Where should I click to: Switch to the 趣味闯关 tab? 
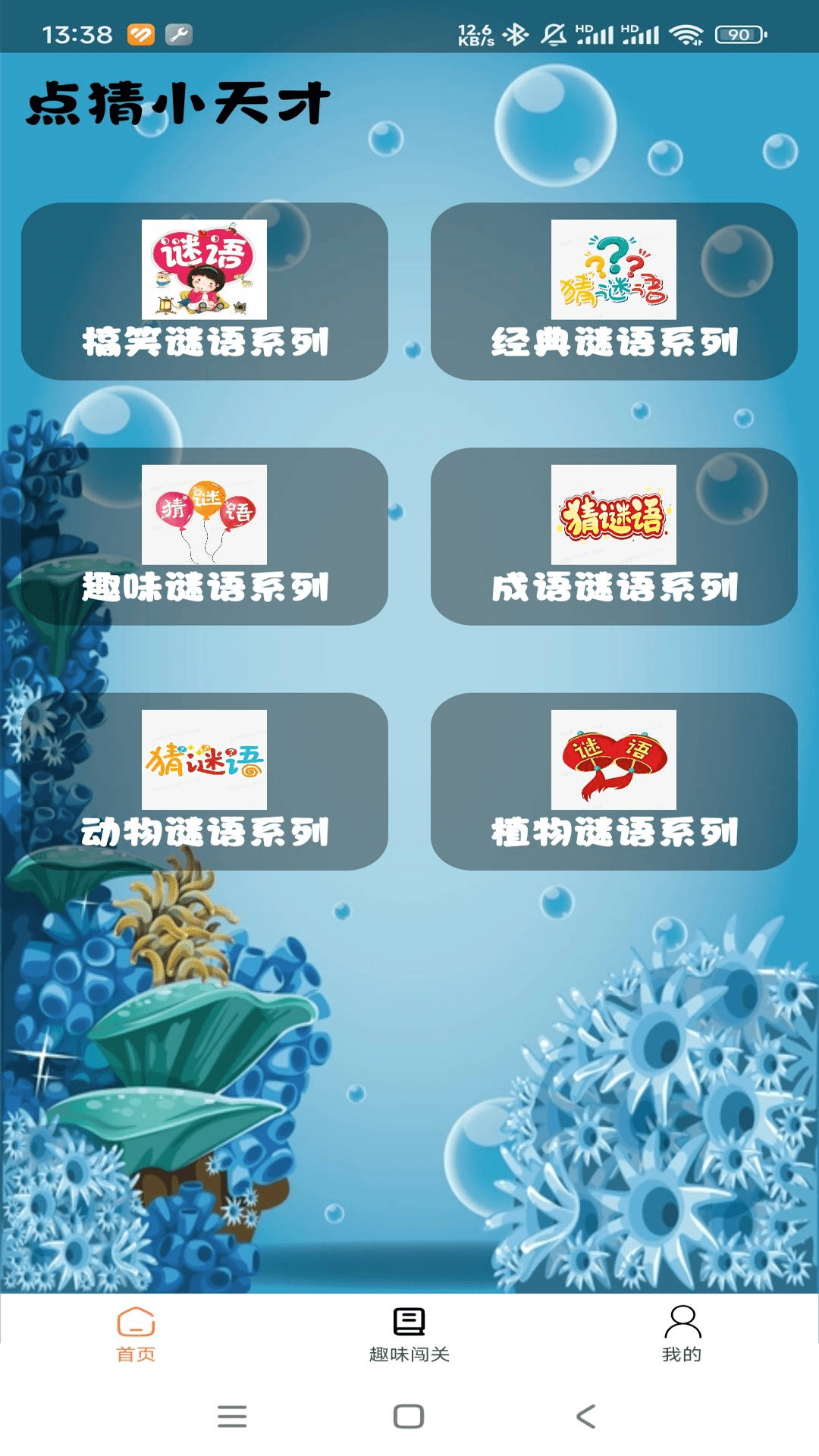click(x=409, y=1334)
